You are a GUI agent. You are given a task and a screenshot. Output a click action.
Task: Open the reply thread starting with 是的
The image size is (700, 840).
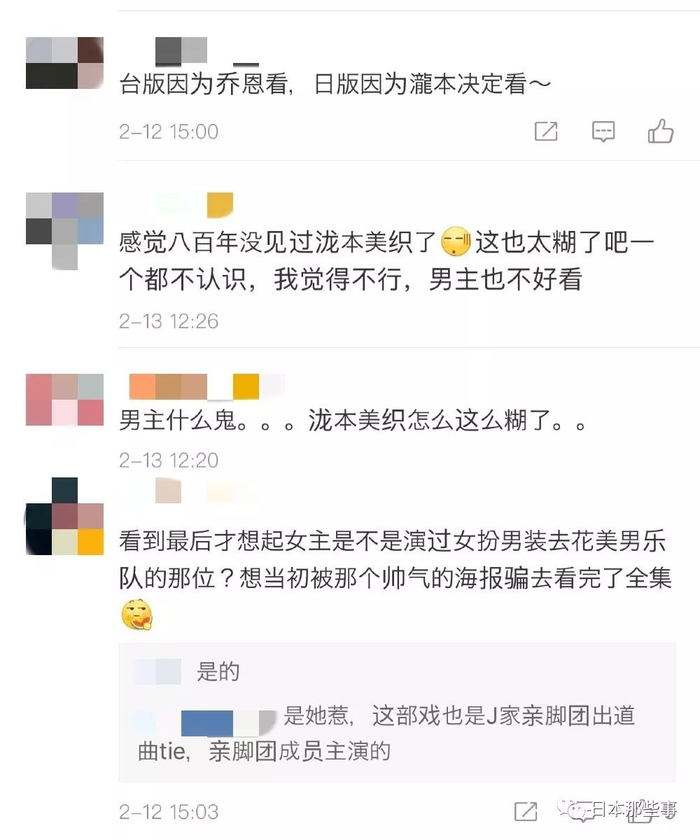(397, 711)
